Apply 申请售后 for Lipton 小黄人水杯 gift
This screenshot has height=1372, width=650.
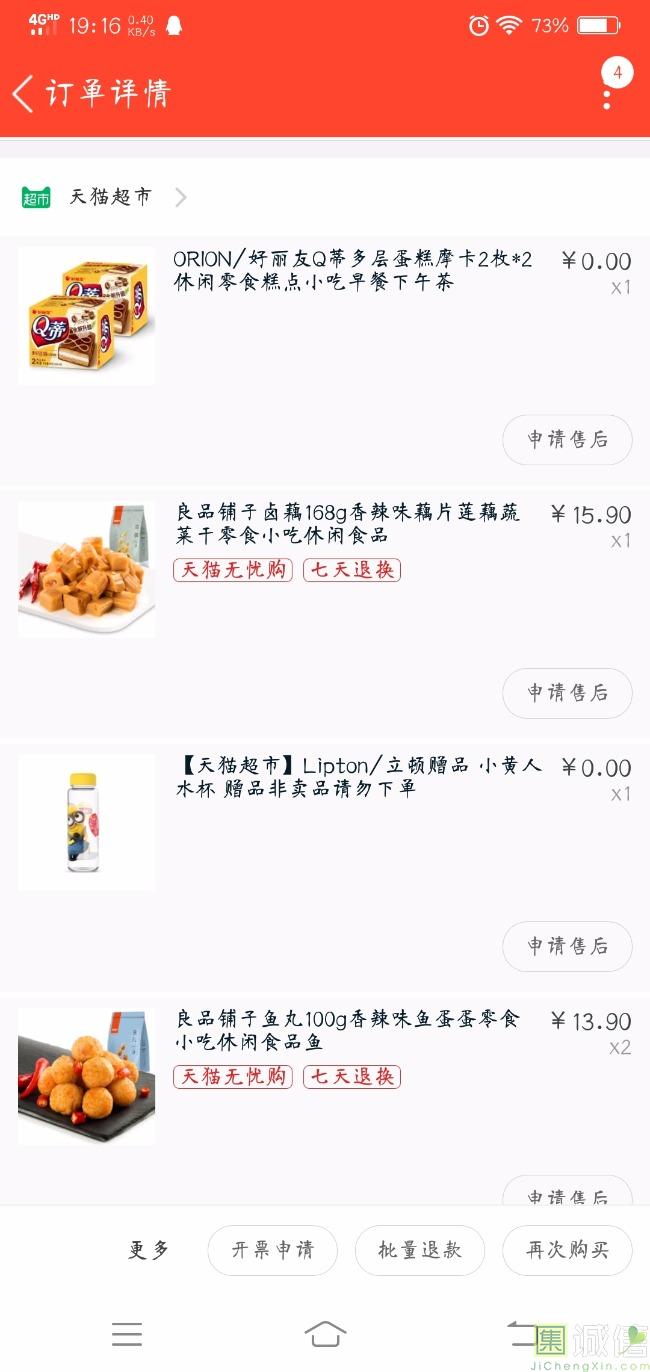pos(567,946)
